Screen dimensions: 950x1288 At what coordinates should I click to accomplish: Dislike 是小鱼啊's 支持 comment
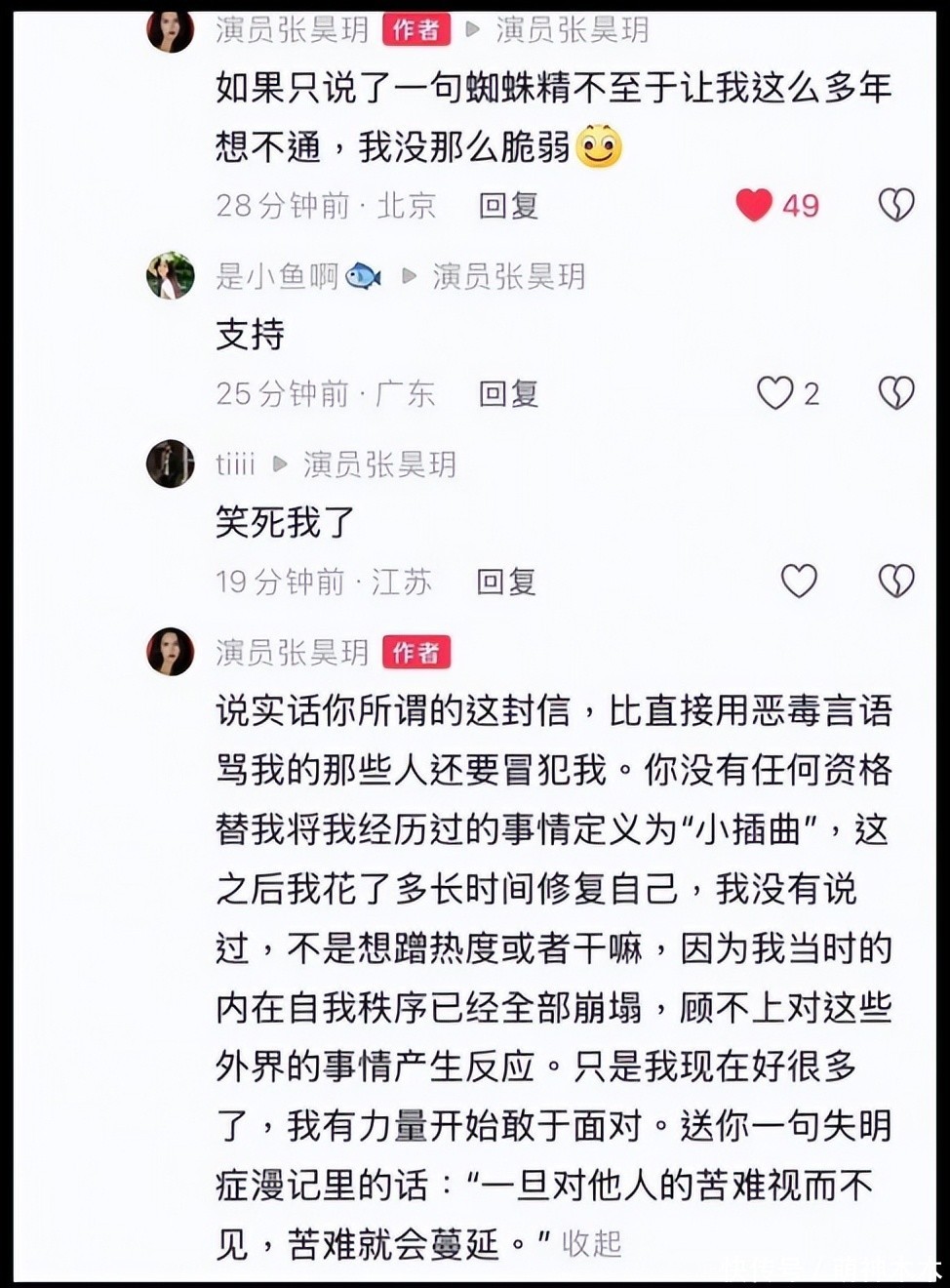coord(895,393)
